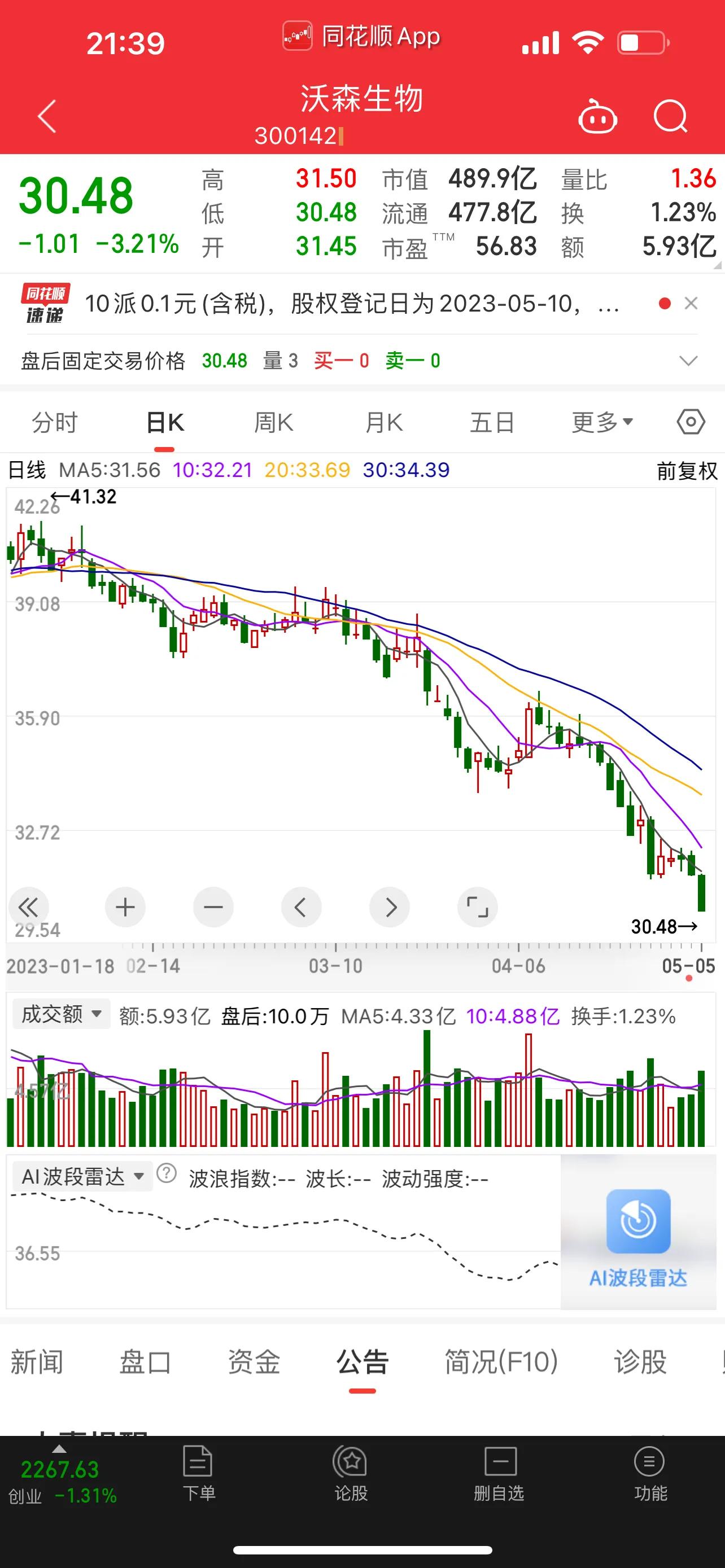Zoom out the chart with minus icon
Image resolution: width=725 pixels, height=1568 pixels.
pos(213,907)
